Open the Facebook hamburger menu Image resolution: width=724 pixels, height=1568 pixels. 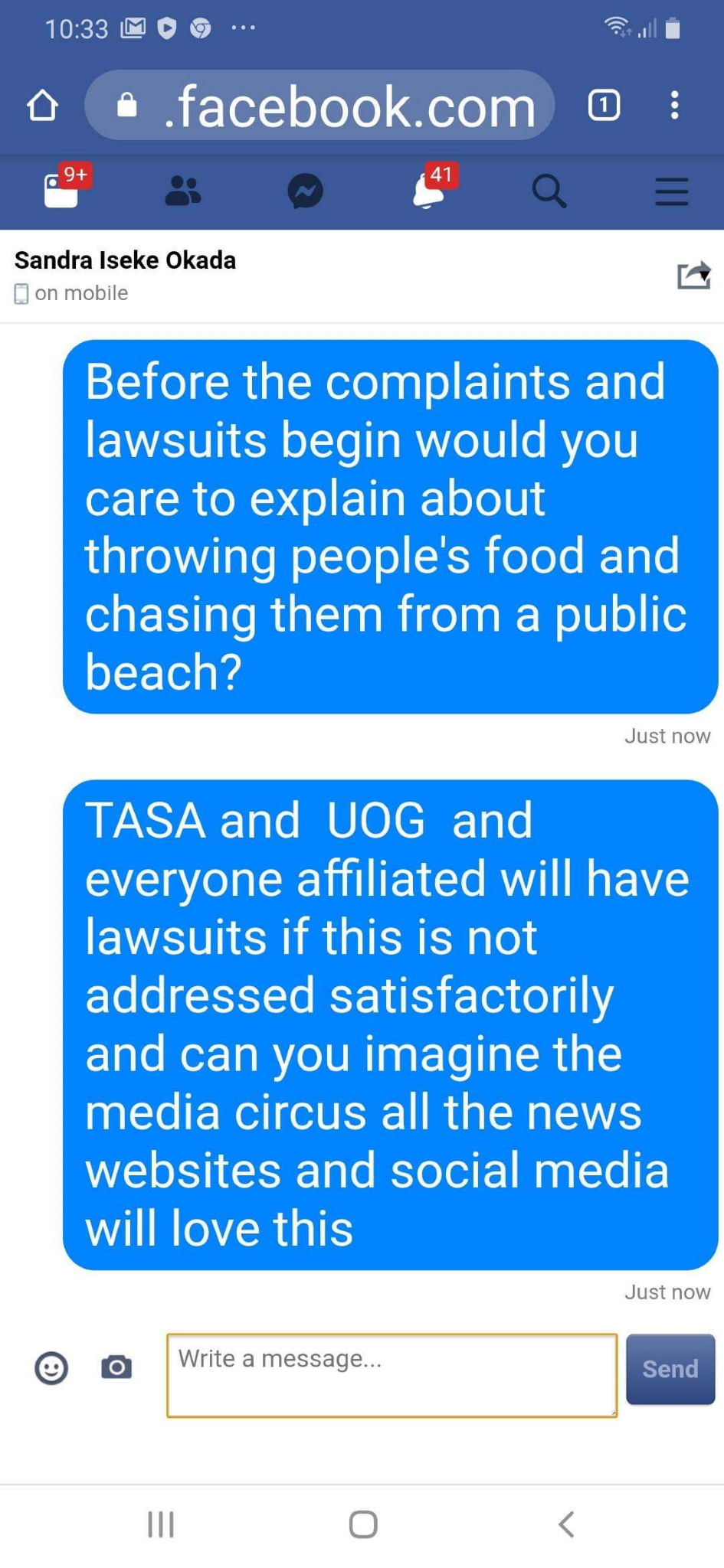click(x=672, y=191)
